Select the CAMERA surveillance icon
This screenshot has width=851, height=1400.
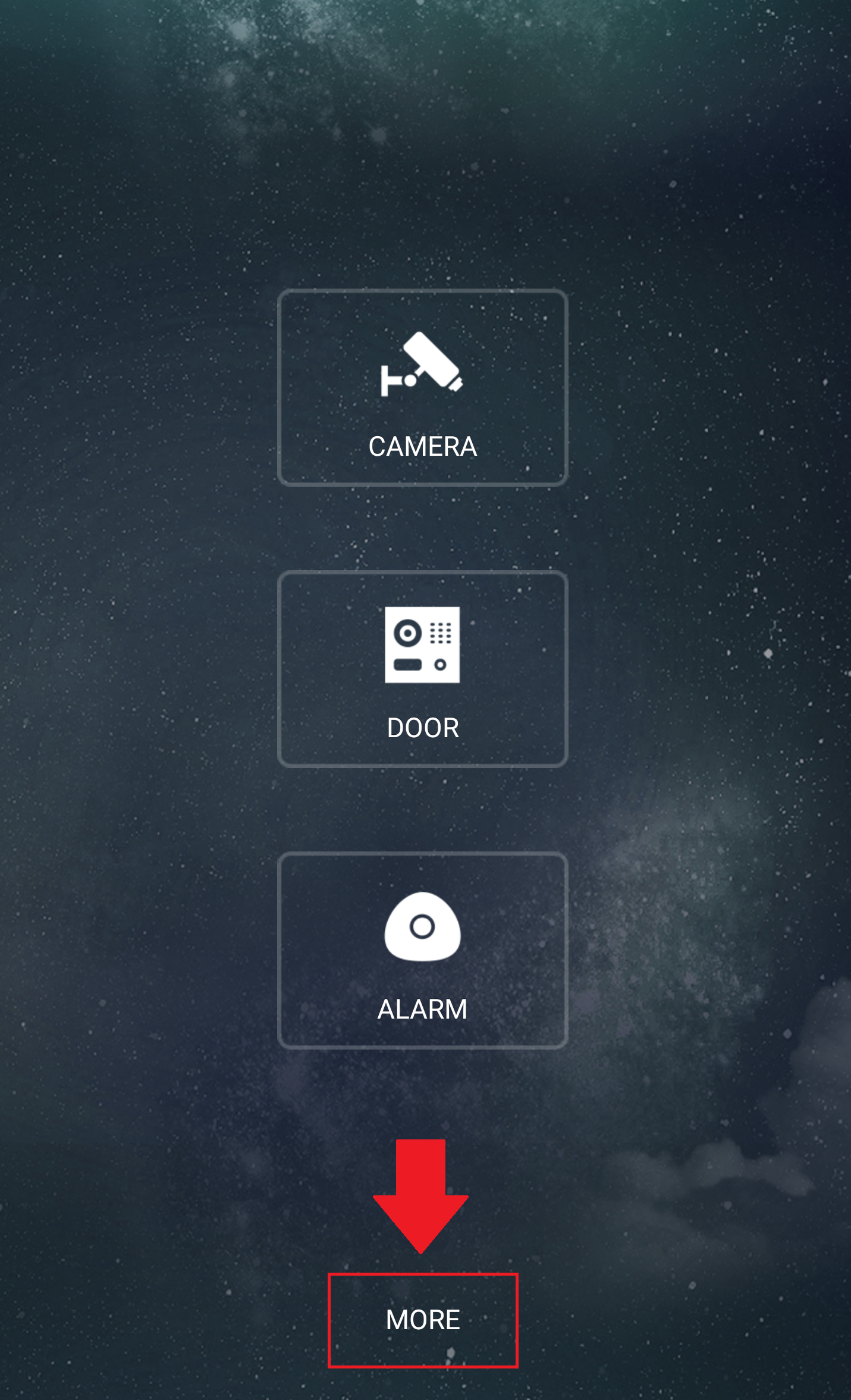click(x=422, y=363)
